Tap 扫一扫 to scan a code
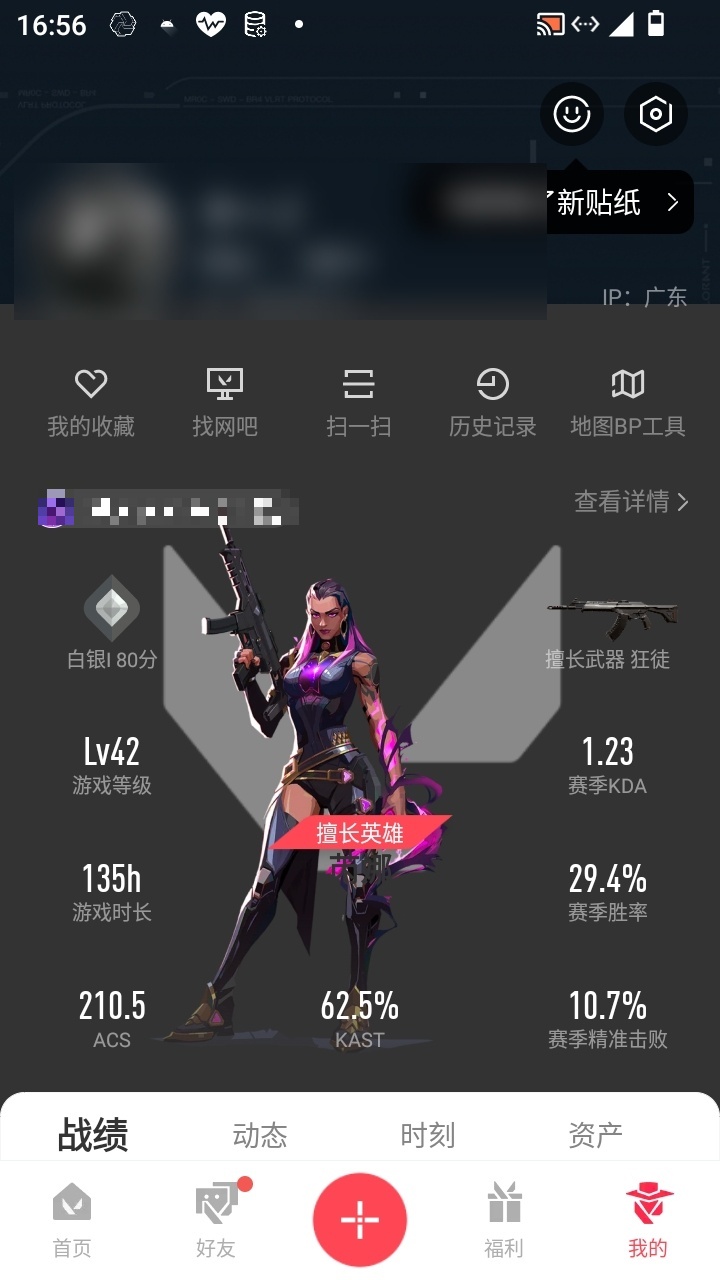Screen dimensions: 720x1280 [358, 402]
